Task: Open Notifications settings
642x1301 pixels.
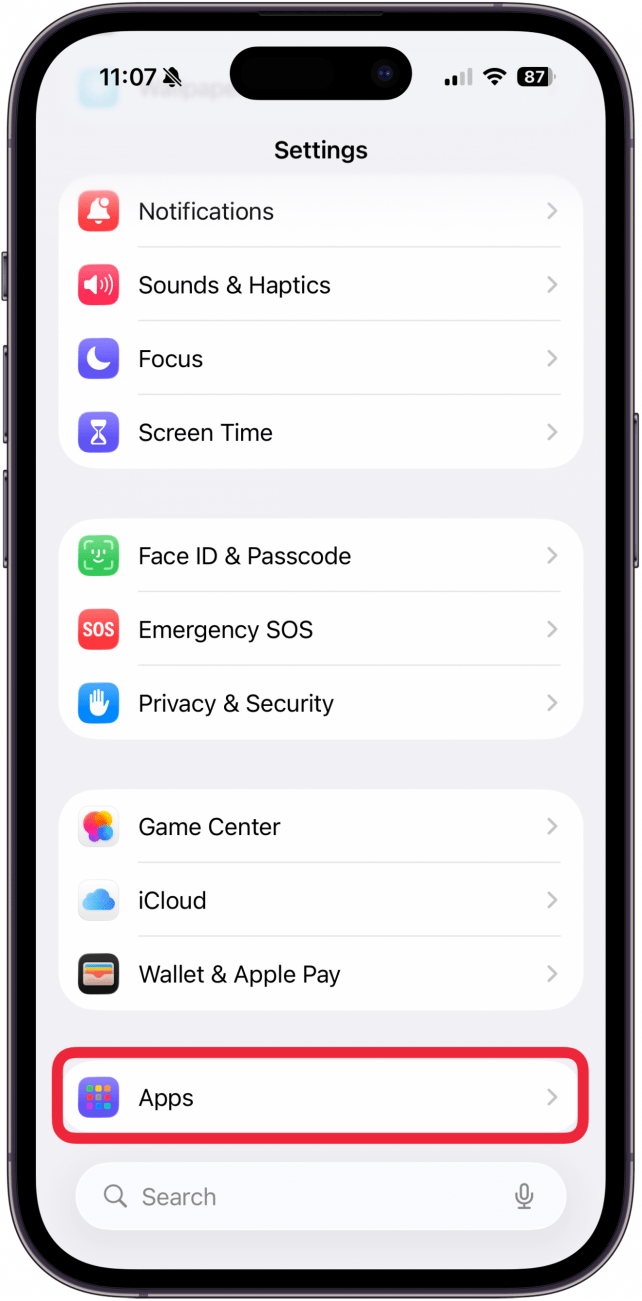Action: (320, 211)
